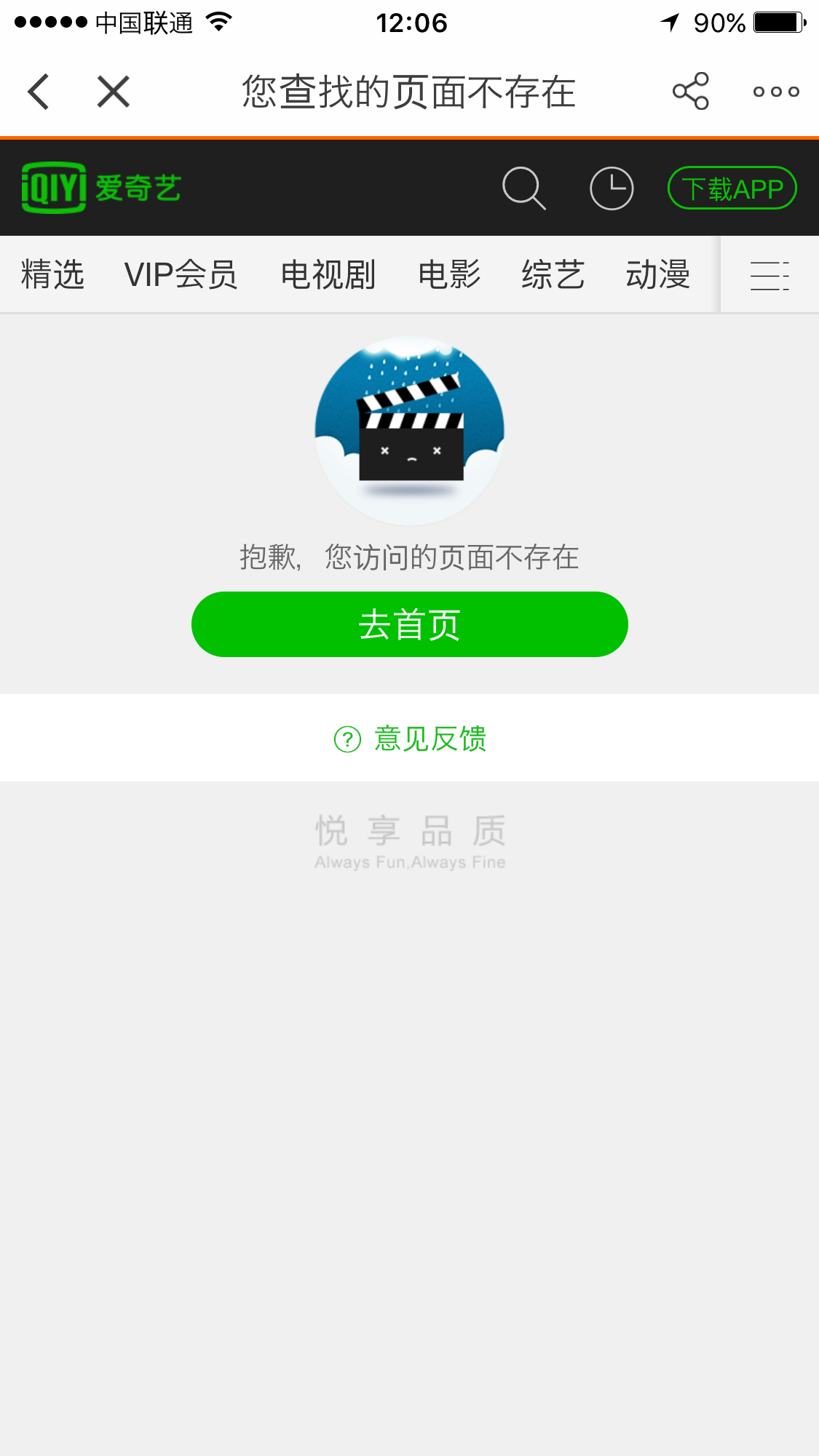The width and height of the screenshot is (819, 1456).
Task: Switch to the 电视剧 tab
Action: pyautogui.click(x=328, y=275)
